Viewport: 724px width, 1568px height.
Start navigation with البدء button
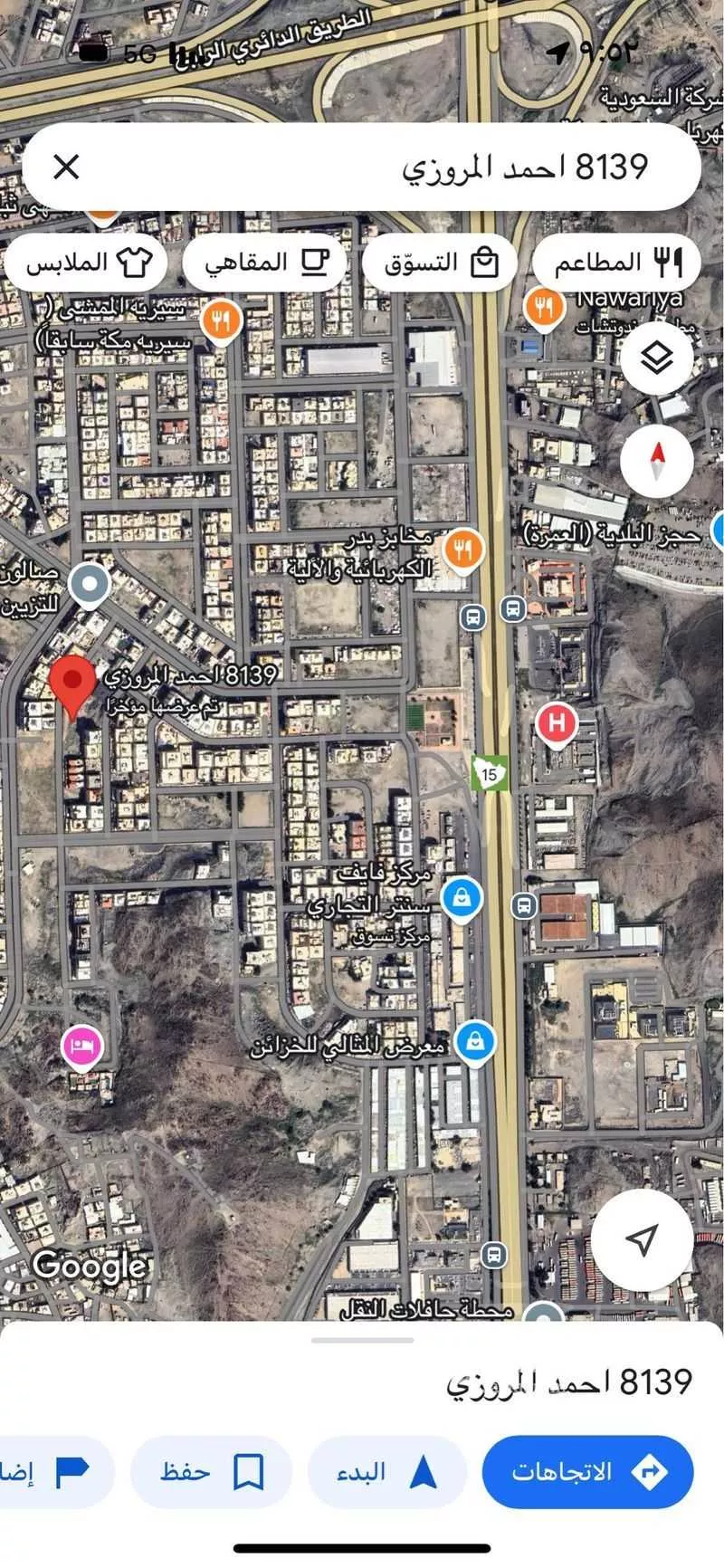[387, 1471]
